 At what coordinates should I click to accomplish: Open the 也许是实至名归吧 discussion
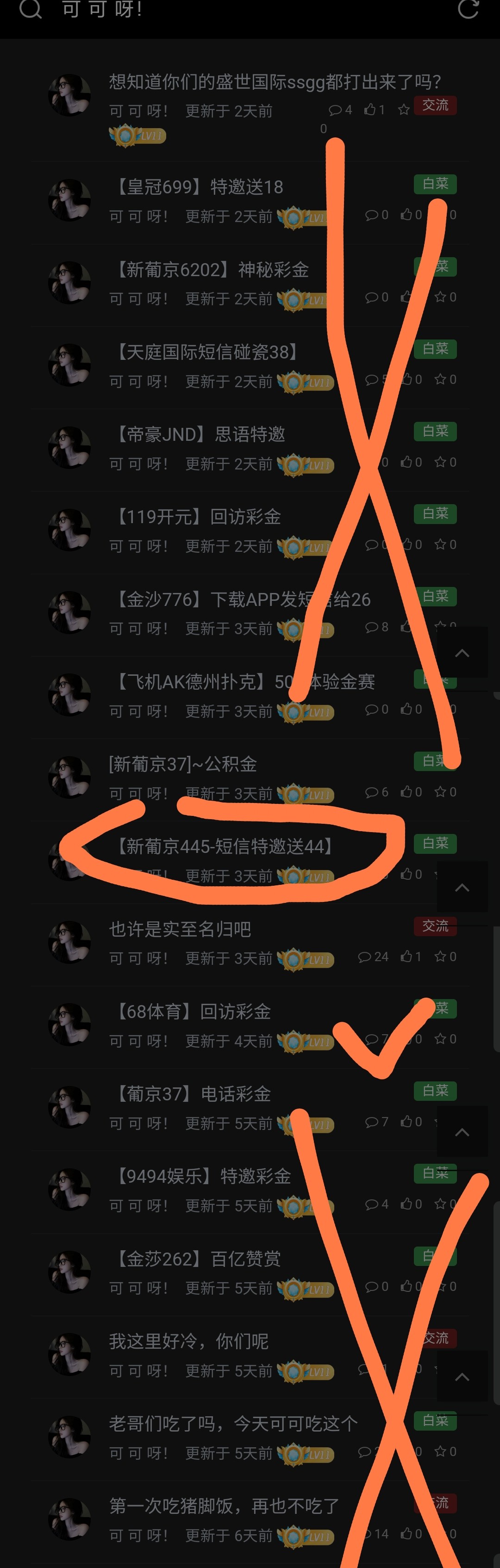(180, 929)
